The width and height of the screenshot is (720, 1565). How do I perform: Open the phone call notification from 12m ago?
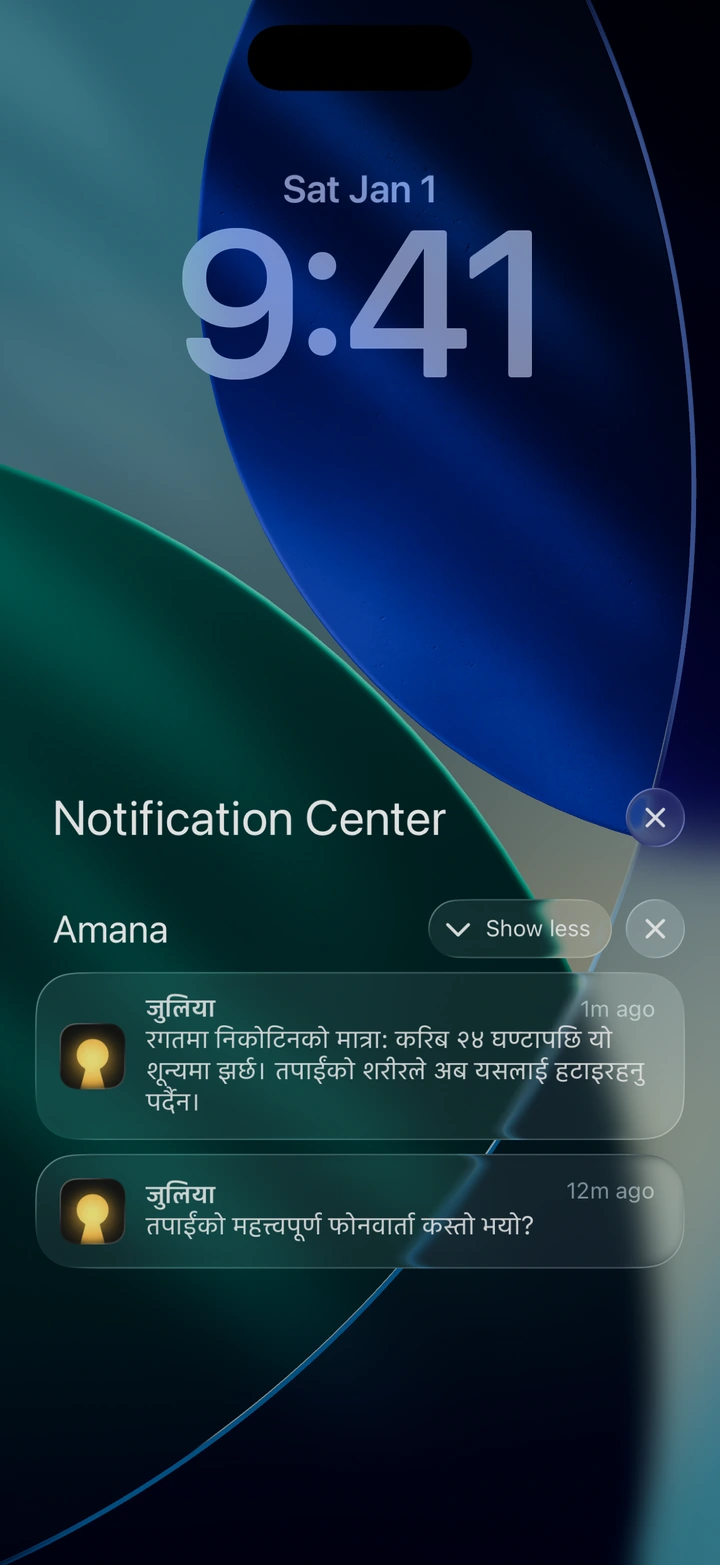pos(360,1211)
